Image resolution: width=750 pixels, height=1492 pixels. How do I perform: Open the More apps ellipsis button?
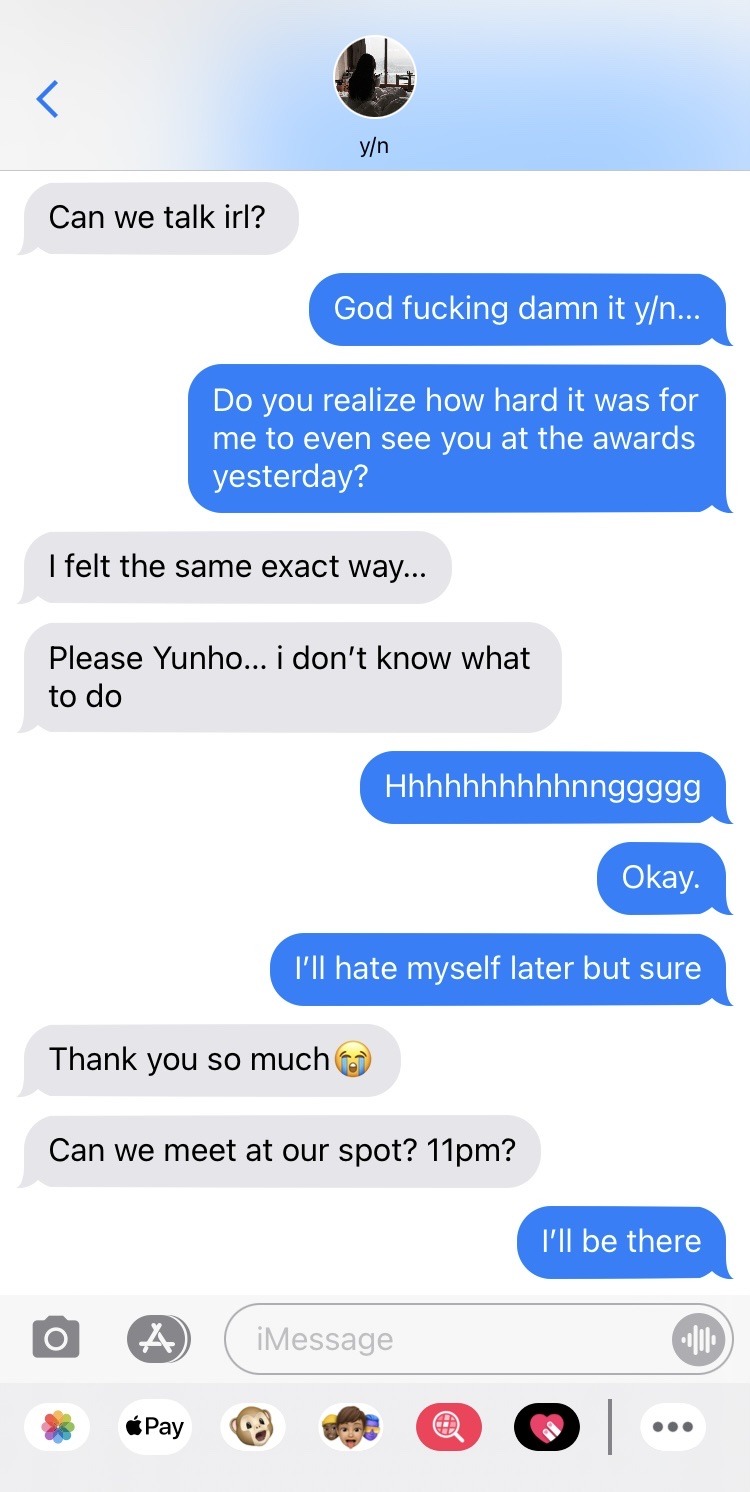pyautogui.click(x=673, y=1426)
